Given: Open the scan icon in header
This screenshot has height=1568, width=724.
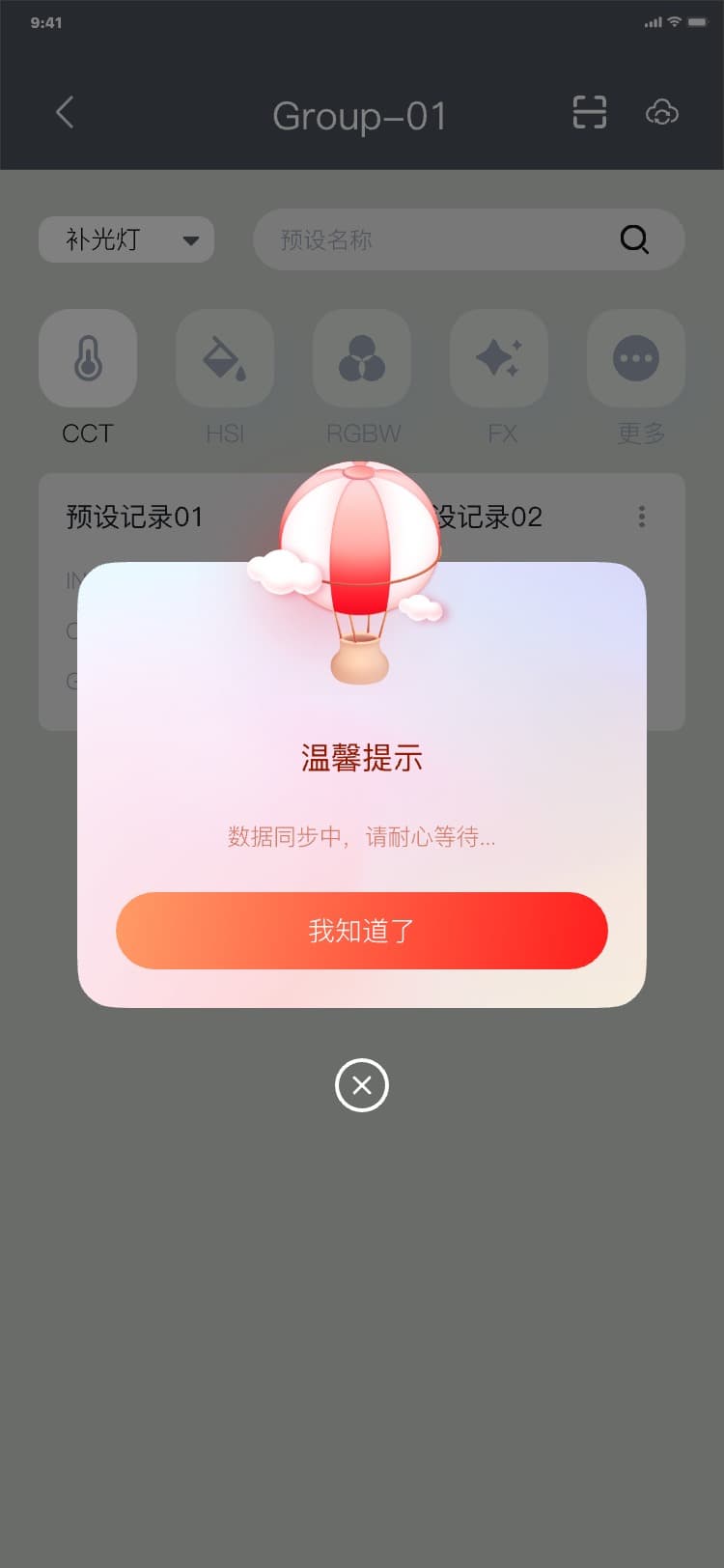Looking at the screenshot, I should 589,113.
